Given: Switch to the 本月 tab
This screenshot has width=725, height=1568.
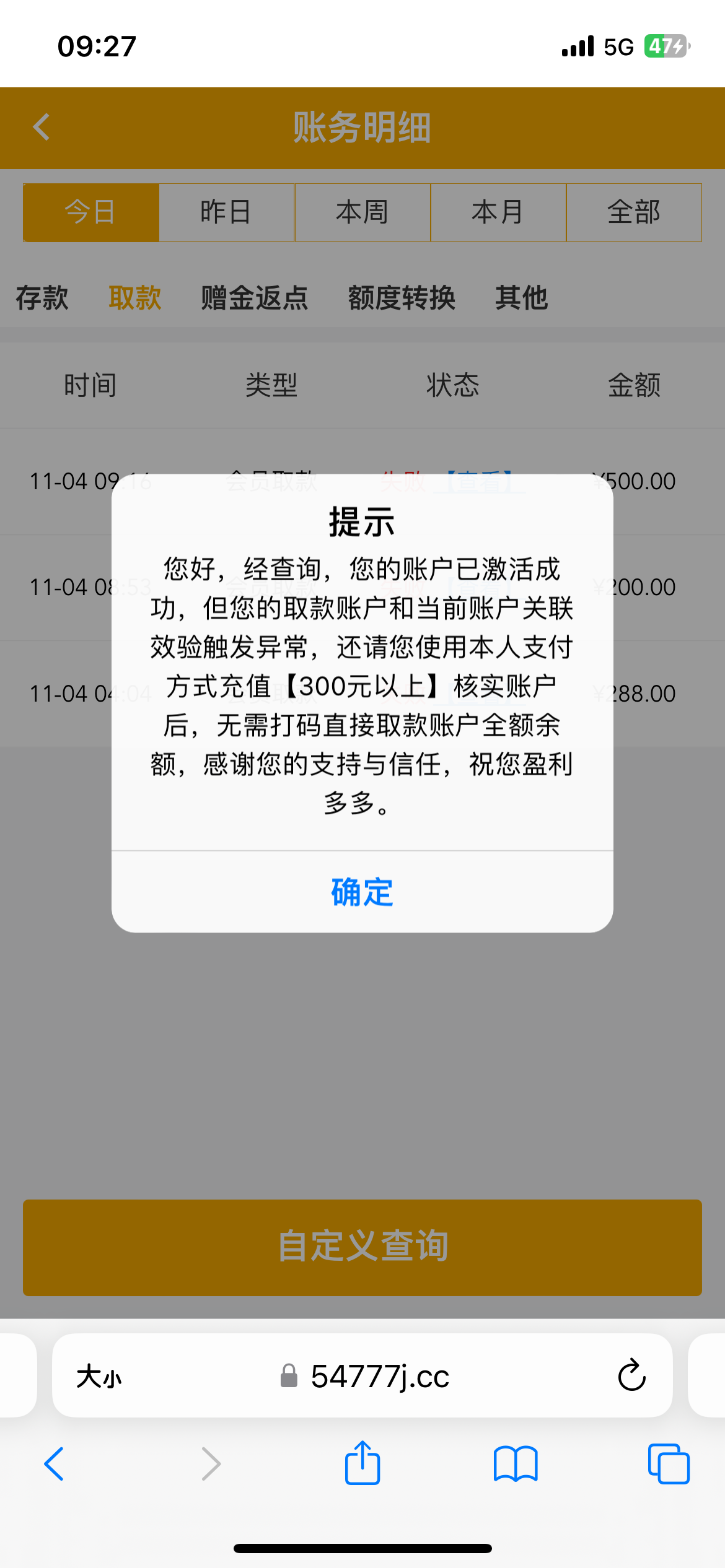Looking at the screenshot, I should [x=498, y=212].
